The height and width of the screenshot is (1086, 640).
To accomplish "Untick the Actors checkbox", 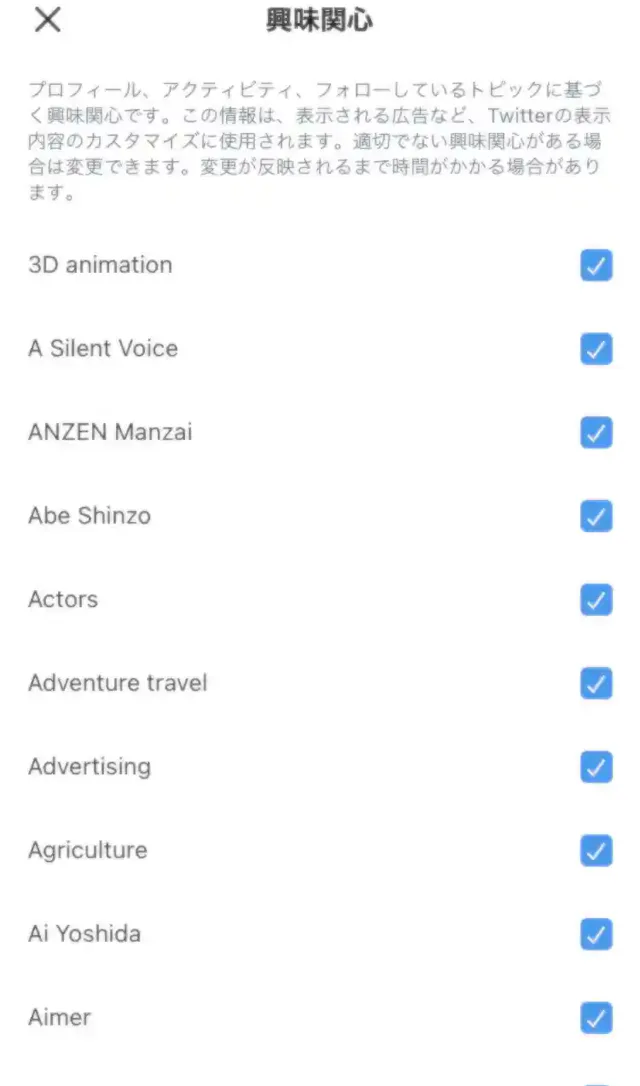I will tap(596, 600).
